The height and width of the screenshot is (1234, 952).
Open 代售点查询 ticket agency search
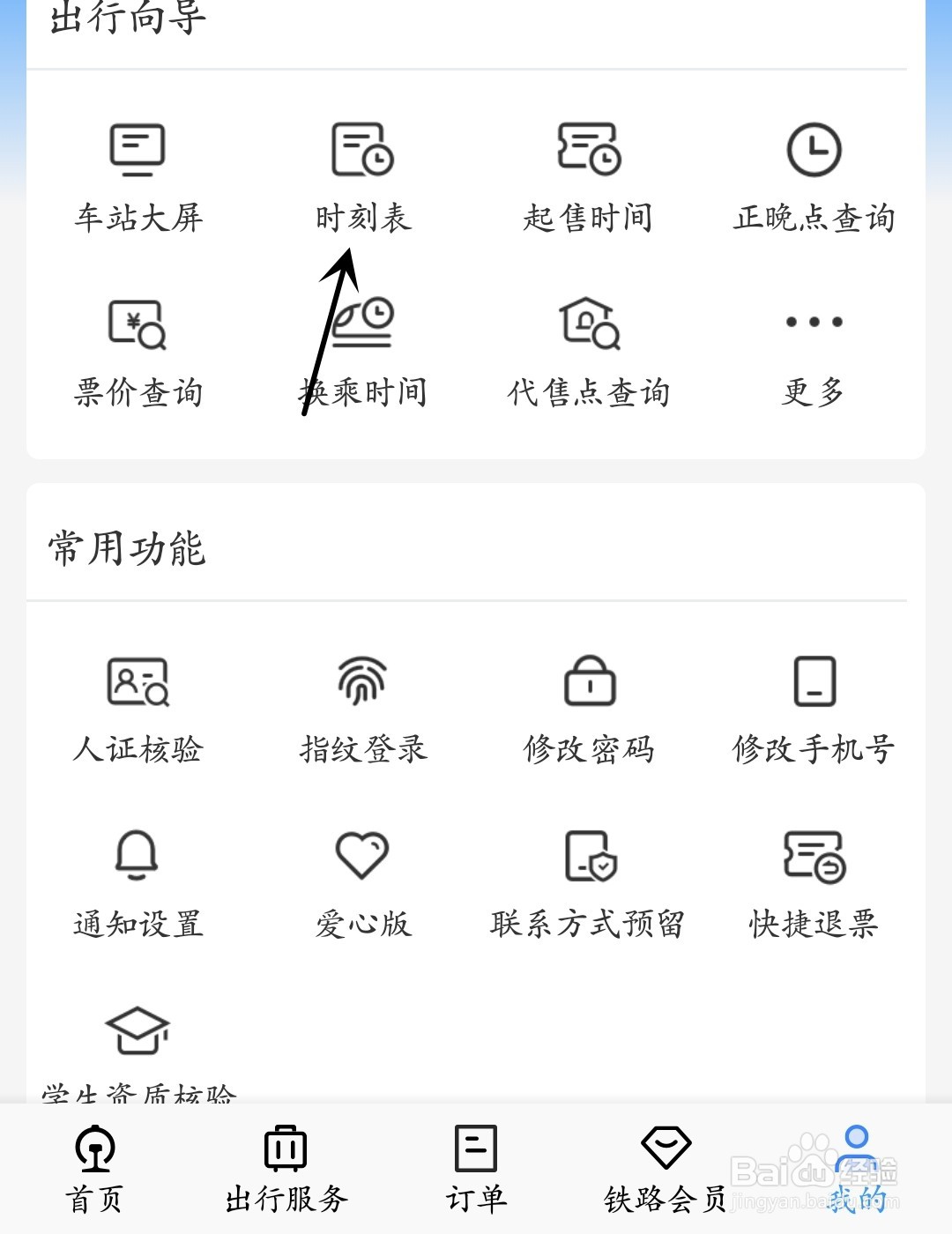point(588,353)
